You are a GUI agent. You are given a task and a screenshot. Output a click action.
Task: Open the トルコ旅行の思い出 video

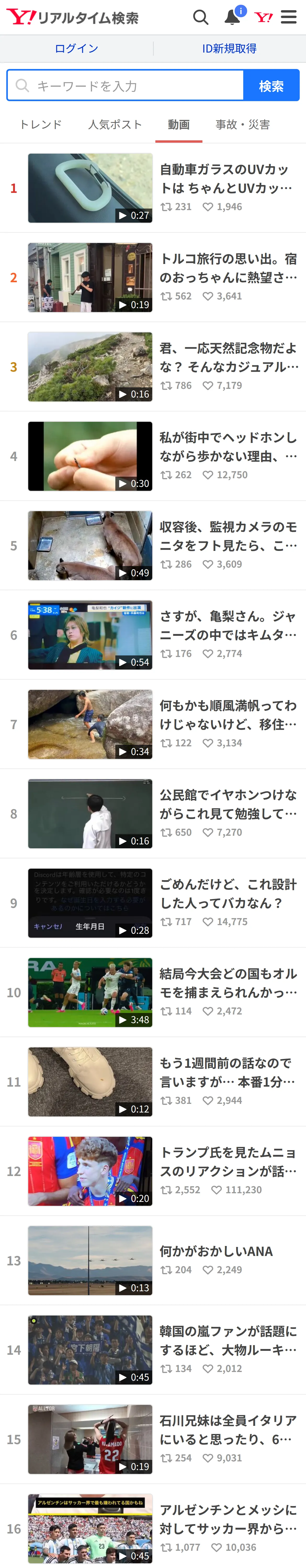153,278
